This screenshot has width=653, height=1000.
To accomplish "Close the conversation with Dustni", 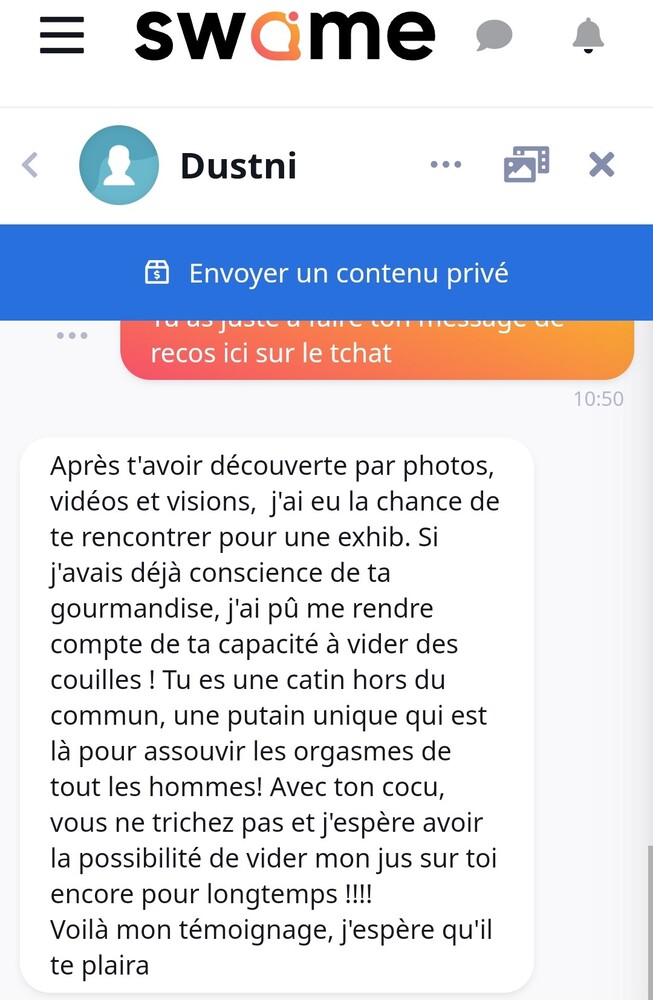I will tap(601, 165).
